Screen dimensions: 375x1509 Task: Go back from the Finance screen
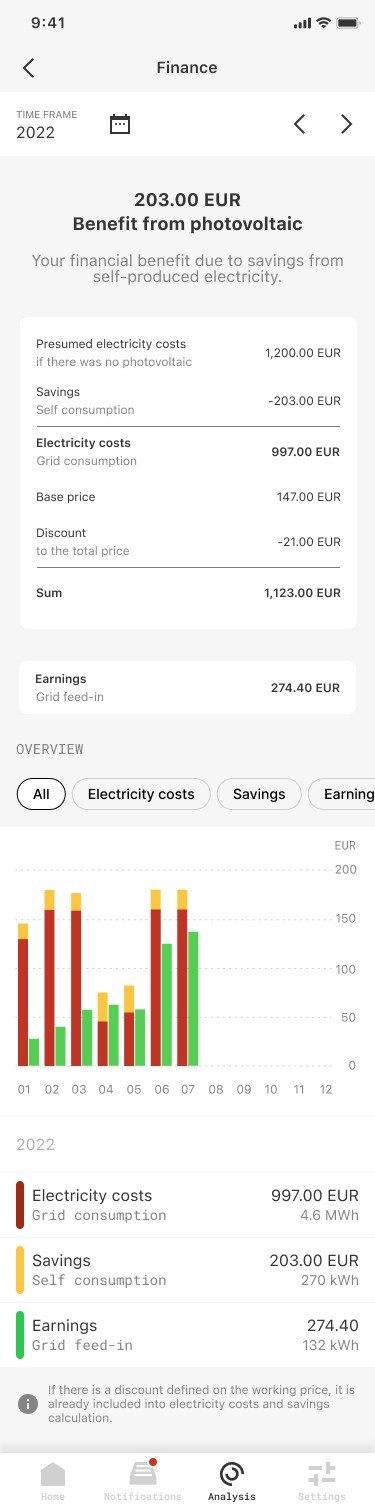[28, 67]
